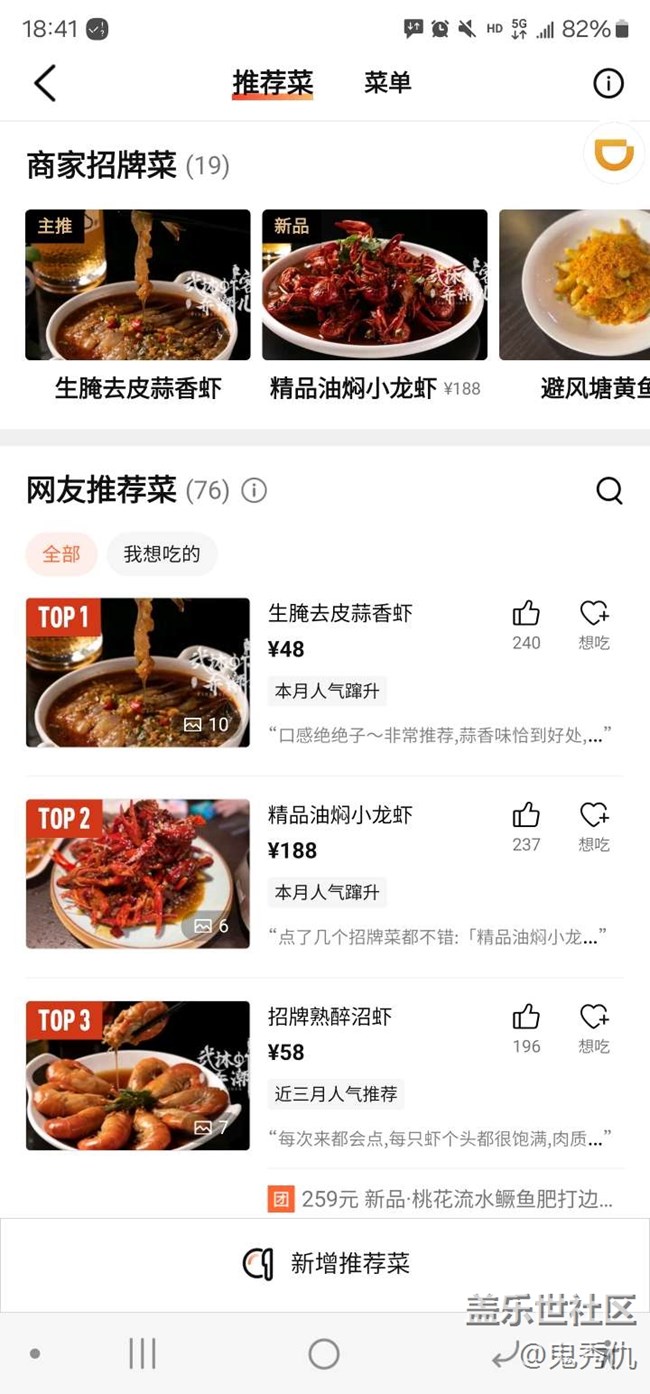
Task: Select the 全部 filter chip
Action: click(61, 554)
